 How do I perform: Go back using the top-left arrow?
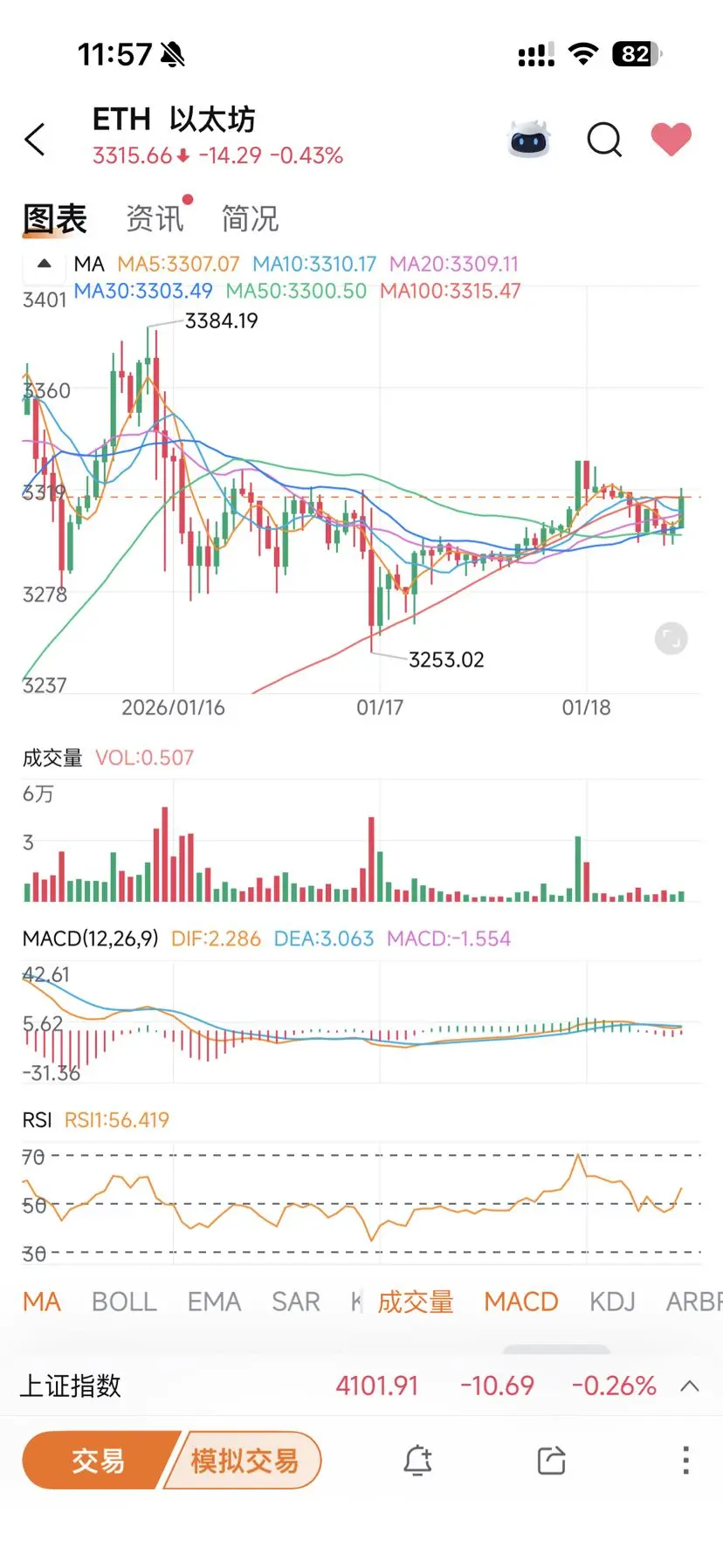[35, 139]
